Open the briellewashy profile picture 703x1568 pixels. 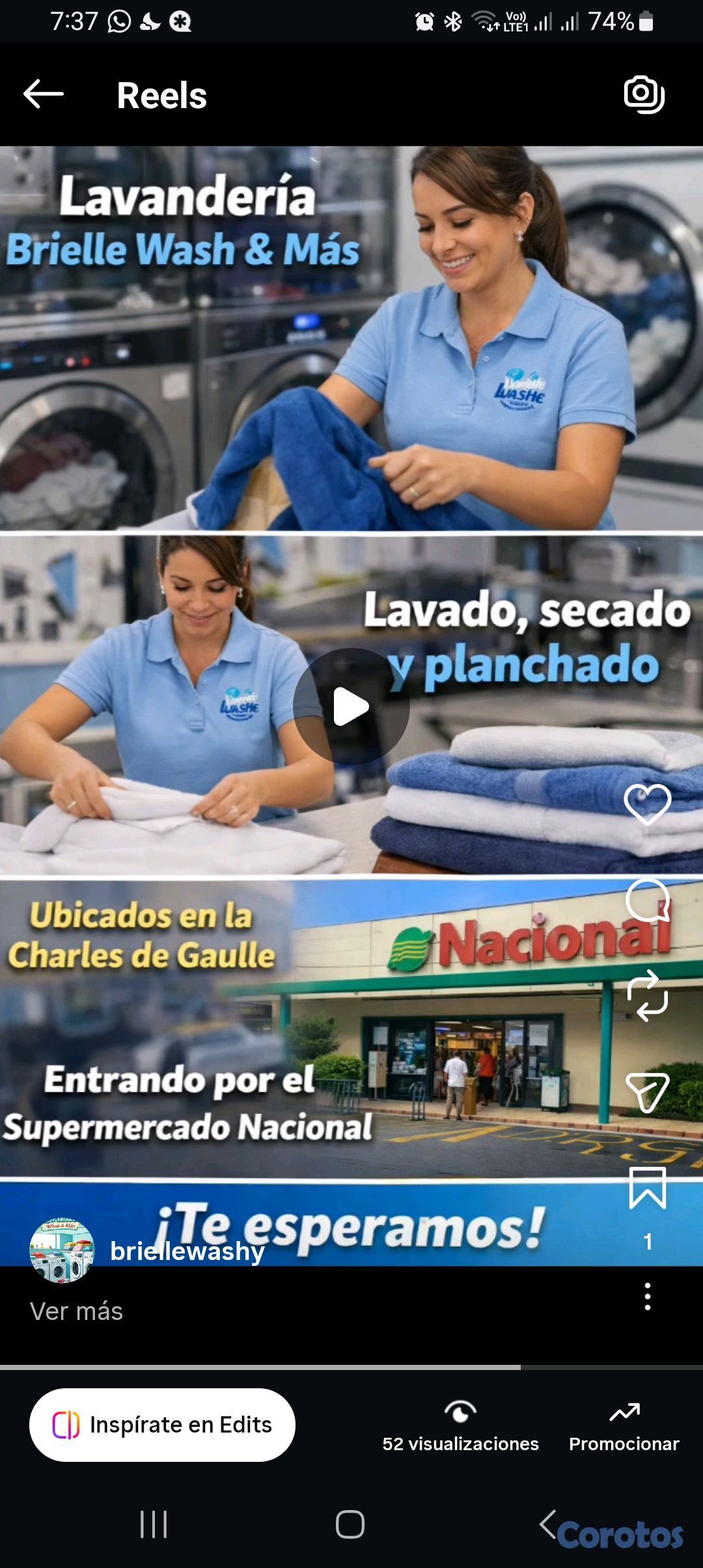coord(62,1250)
